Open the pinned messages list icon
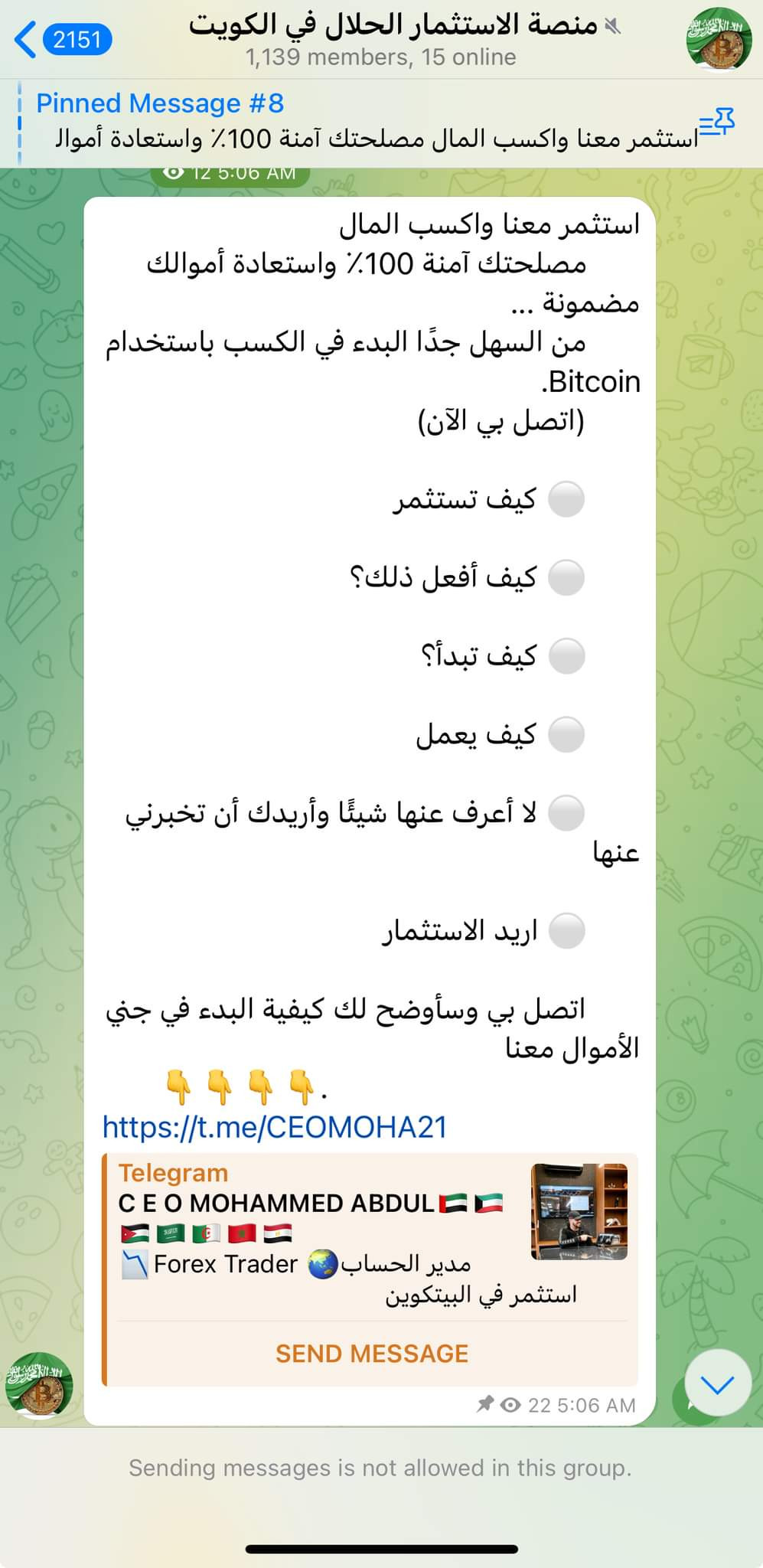The width and height of the screenshot is (763, 1568). coord(717,122)
